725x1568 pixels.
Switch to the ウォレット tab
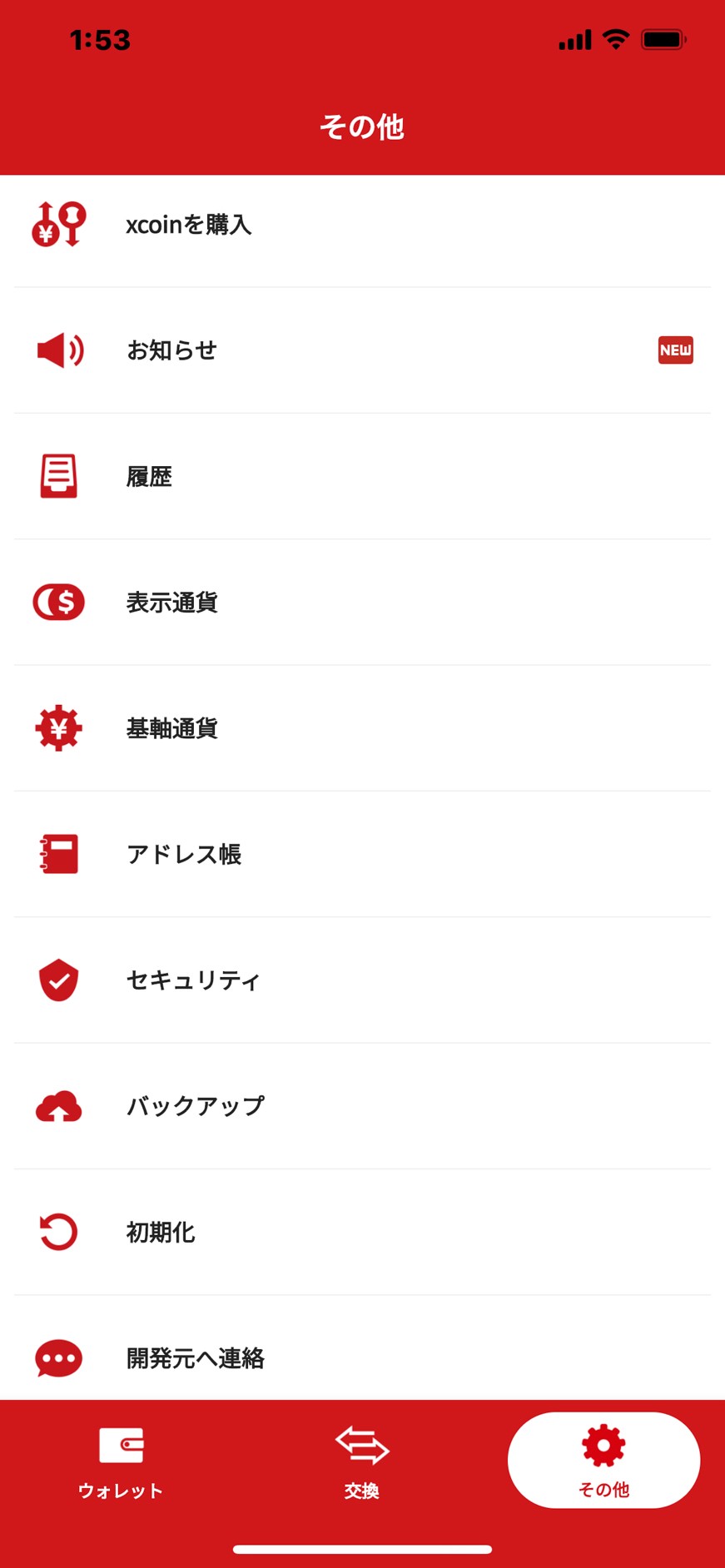click(x=121, y=1462)
